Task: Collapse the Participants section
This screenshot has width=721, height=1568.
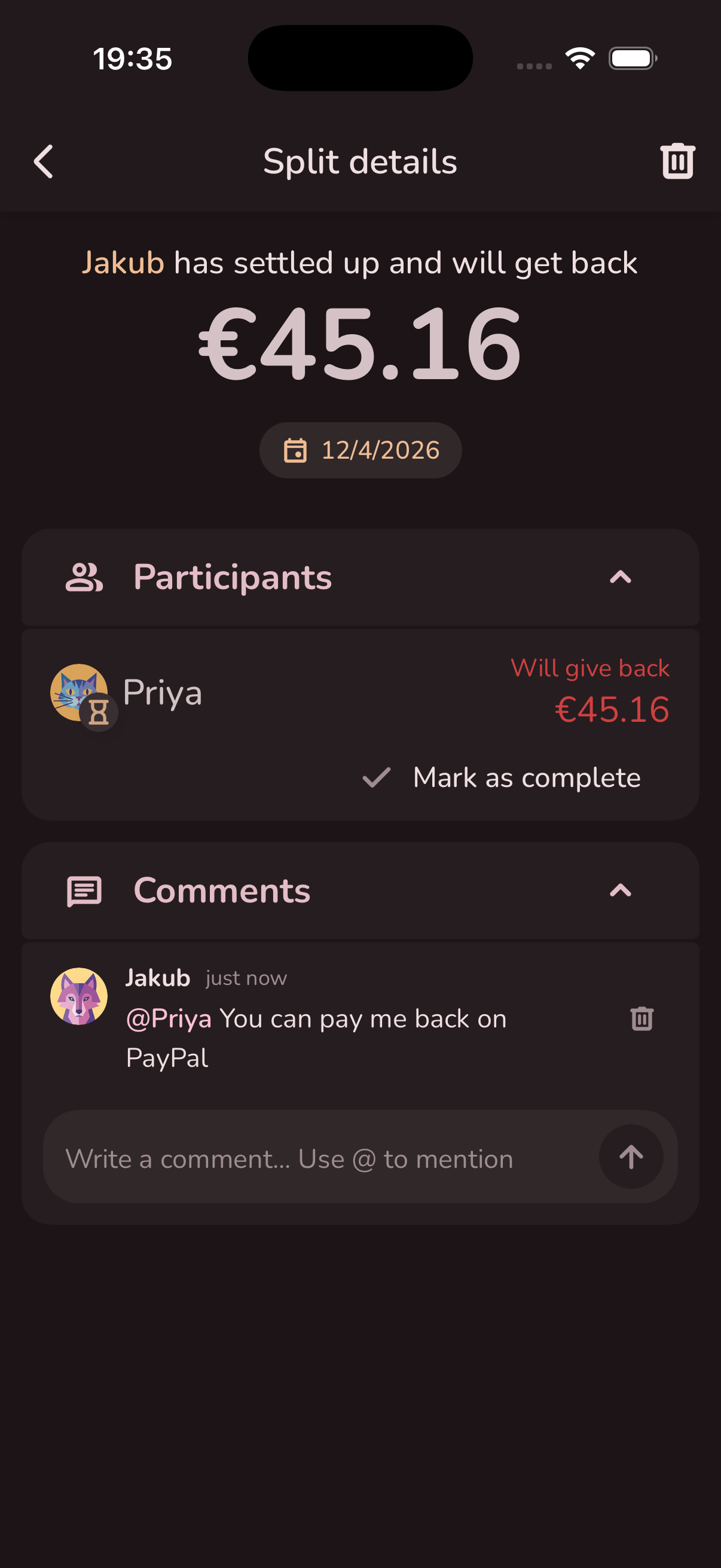Action: tap(620, 577)
